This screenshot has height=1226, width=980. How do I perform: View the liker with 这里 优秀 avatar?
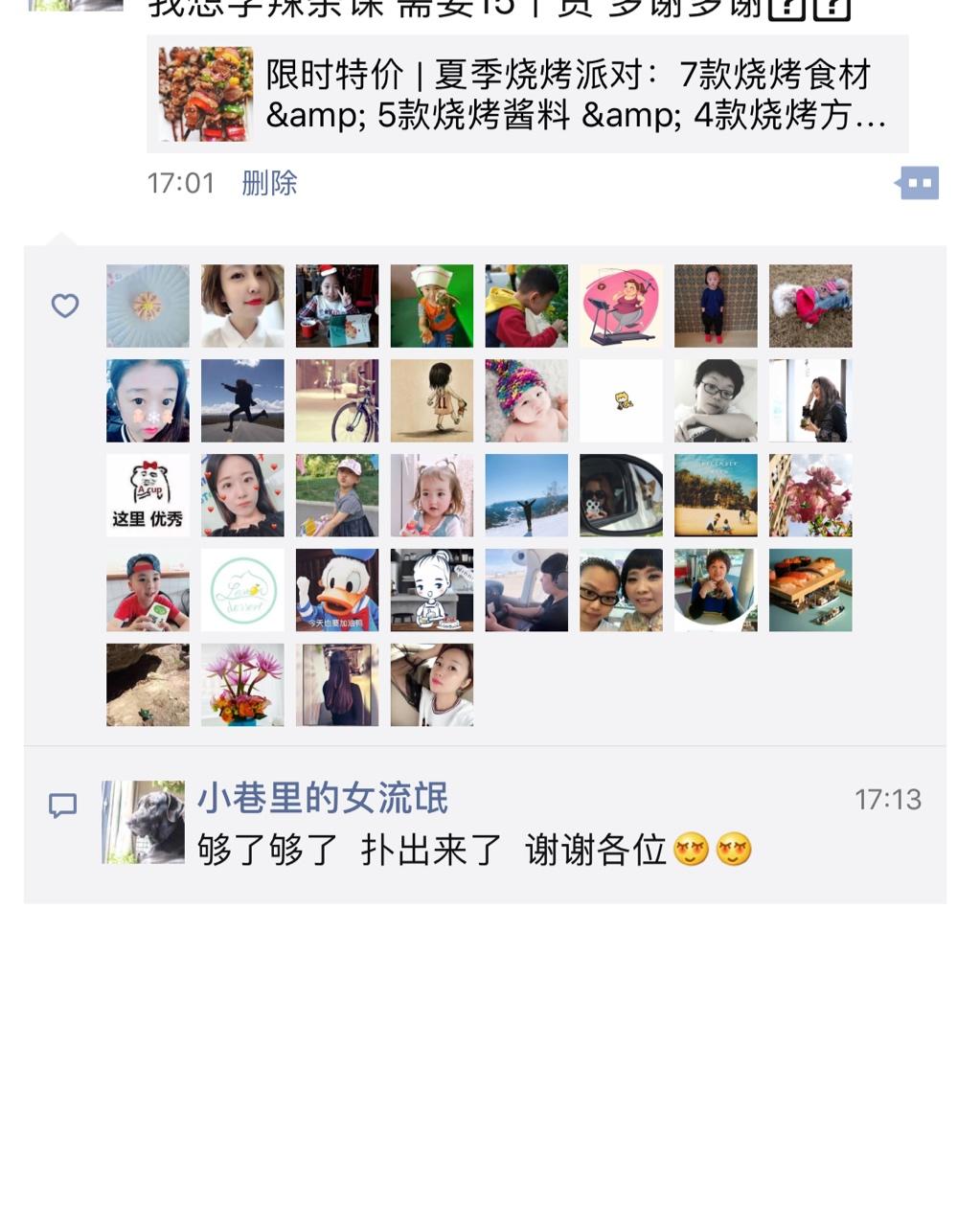[148, 495]
